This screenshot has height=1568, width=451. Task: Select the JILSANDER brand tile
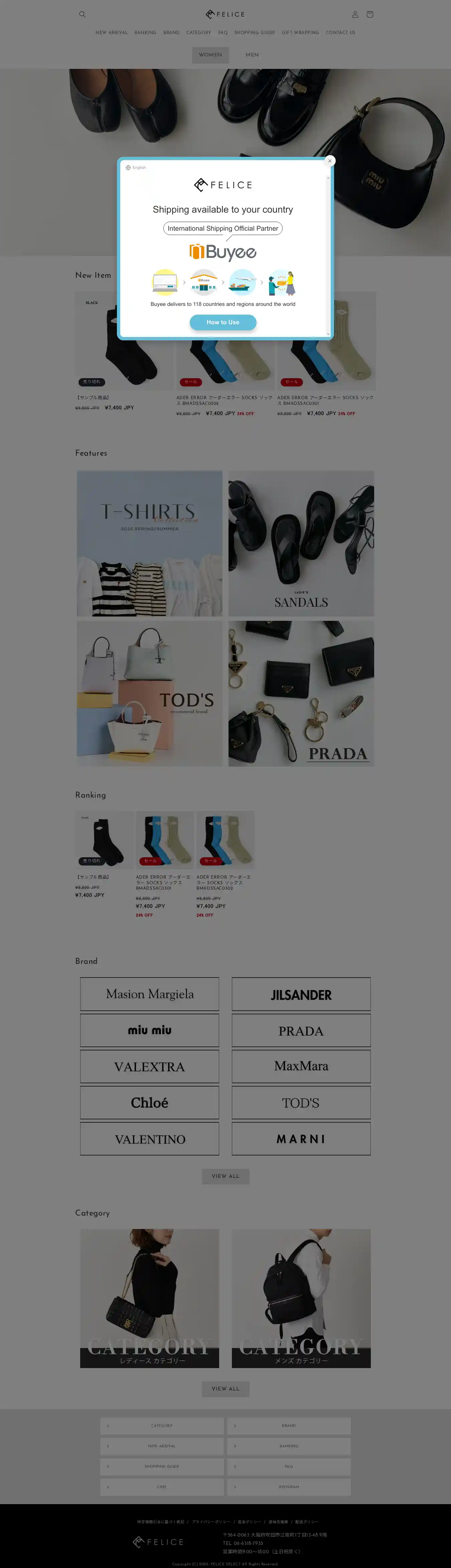point(301,993)
